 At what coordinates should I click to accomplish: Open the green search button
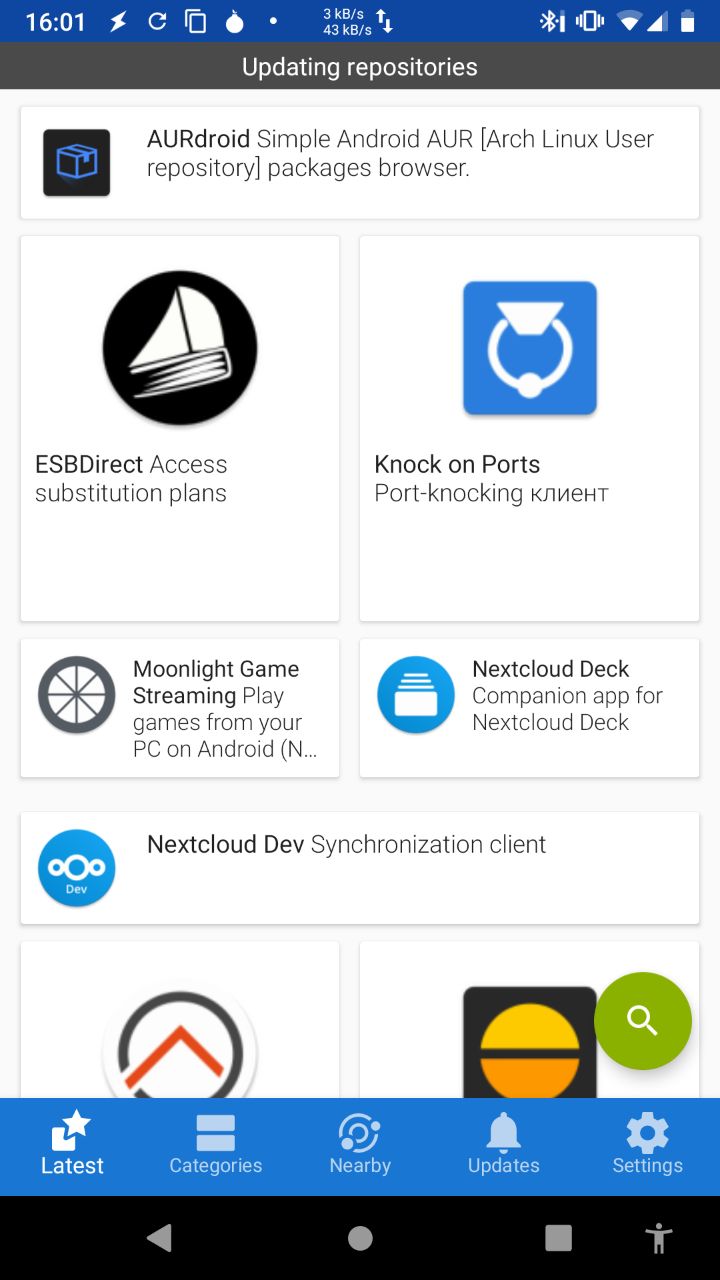point(642,1021)
